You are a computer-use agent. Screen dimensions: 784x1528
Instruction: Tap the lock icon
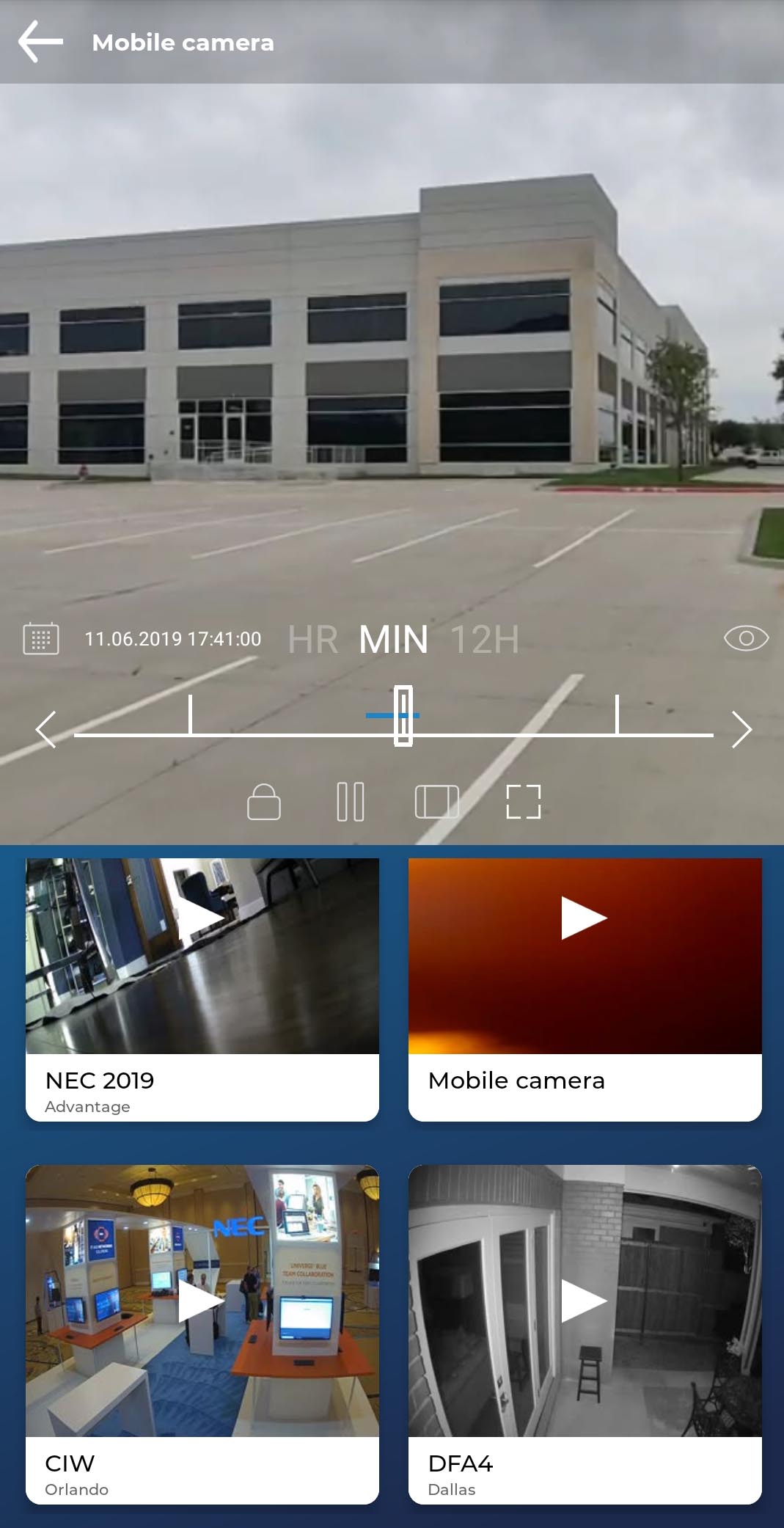point(264,801)
